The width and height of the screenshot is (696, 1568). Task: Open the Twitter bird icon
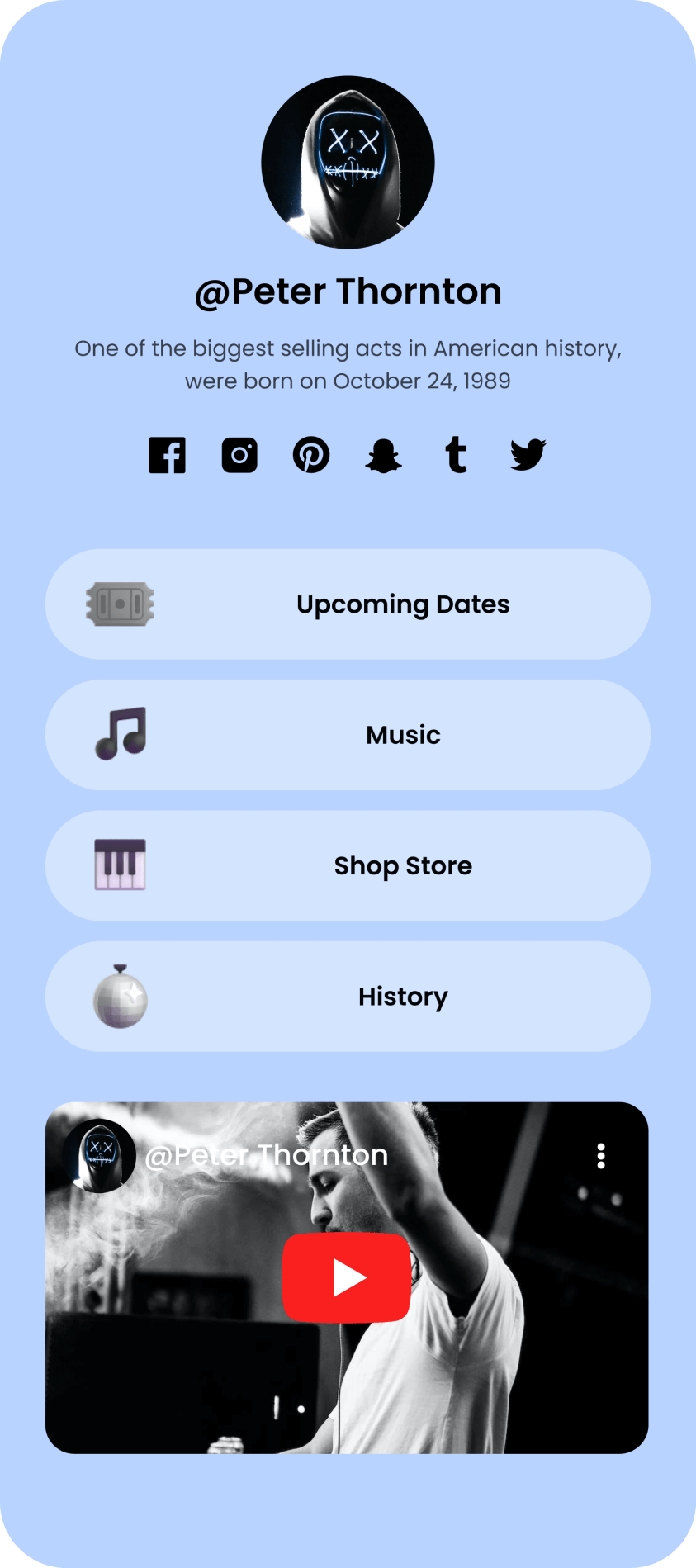pos(528,455)
